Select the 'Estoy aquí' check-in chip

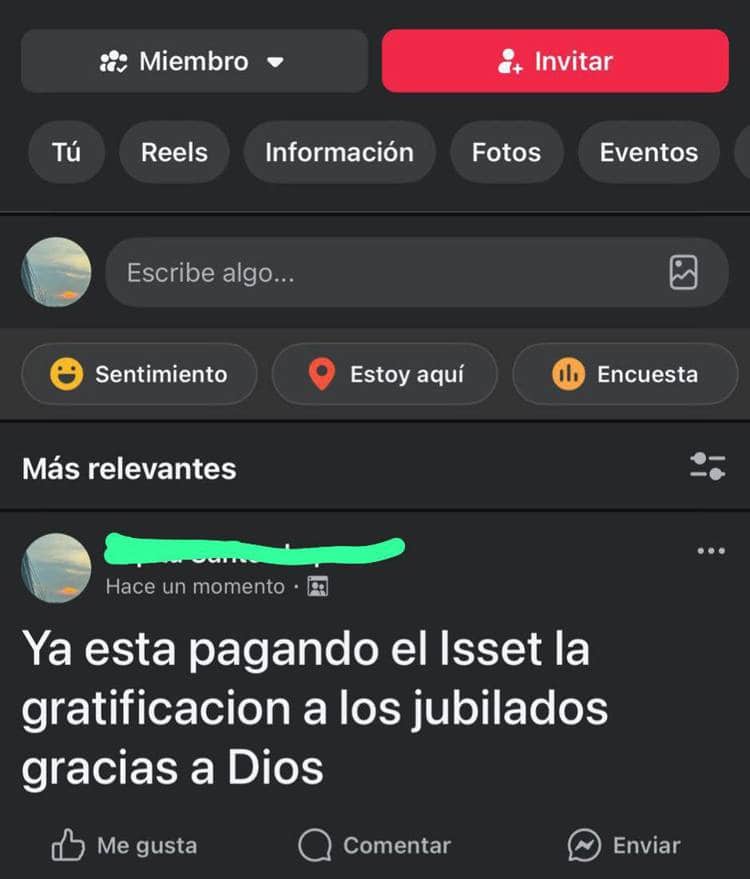point(384,374)
